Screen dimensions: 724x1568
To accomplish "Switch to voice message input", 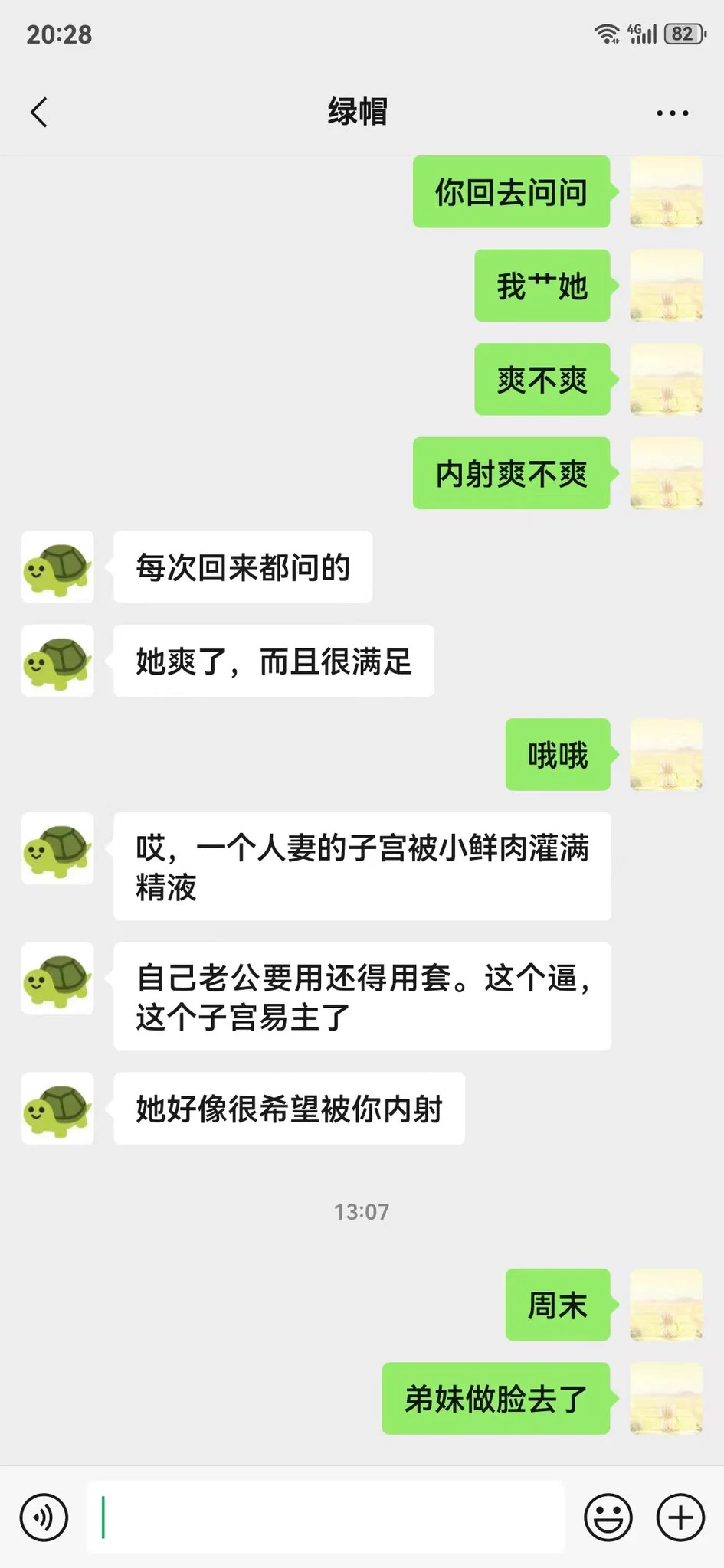I will (x=44, y=1517).
